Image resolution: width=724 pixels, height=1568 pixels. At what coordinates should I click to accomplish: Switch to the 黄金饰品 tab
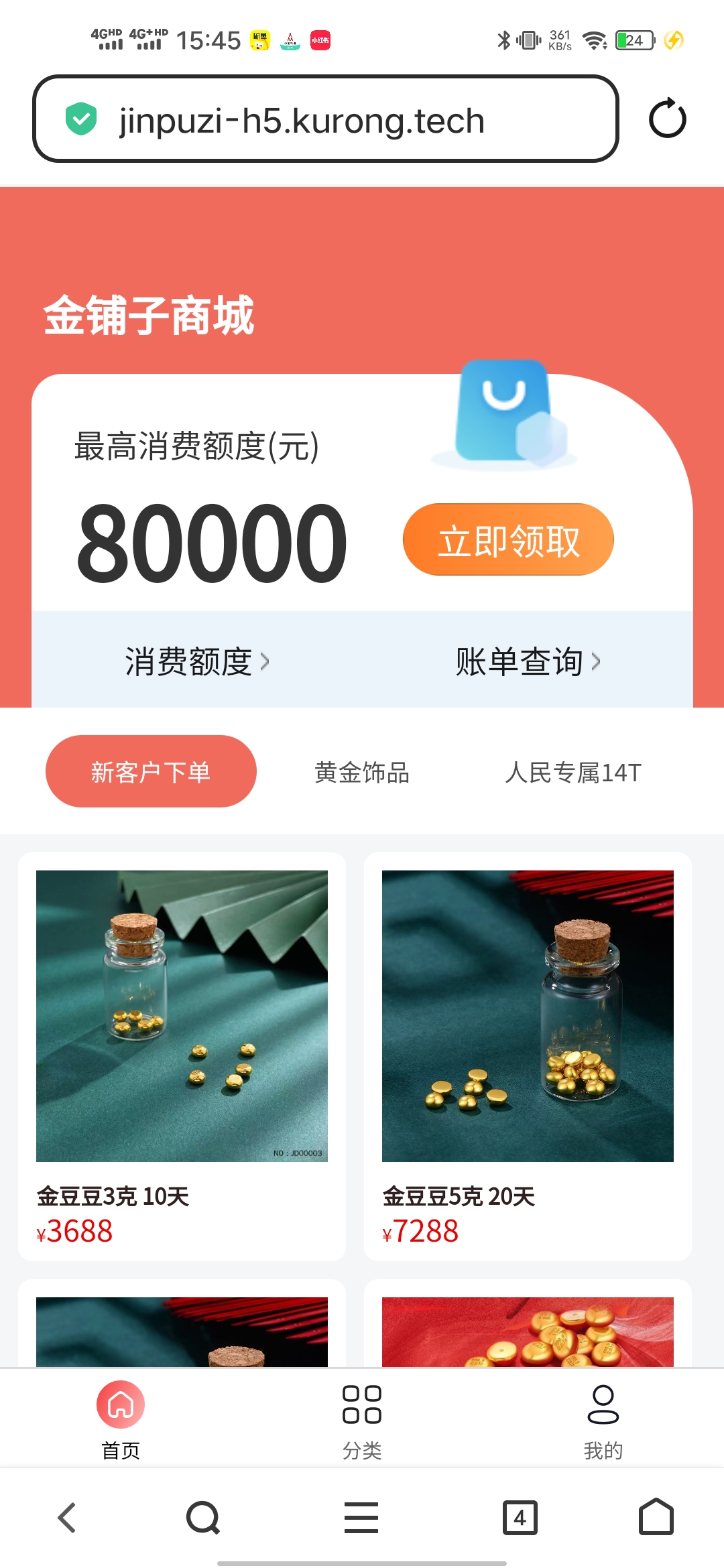[x=362, y=773]
